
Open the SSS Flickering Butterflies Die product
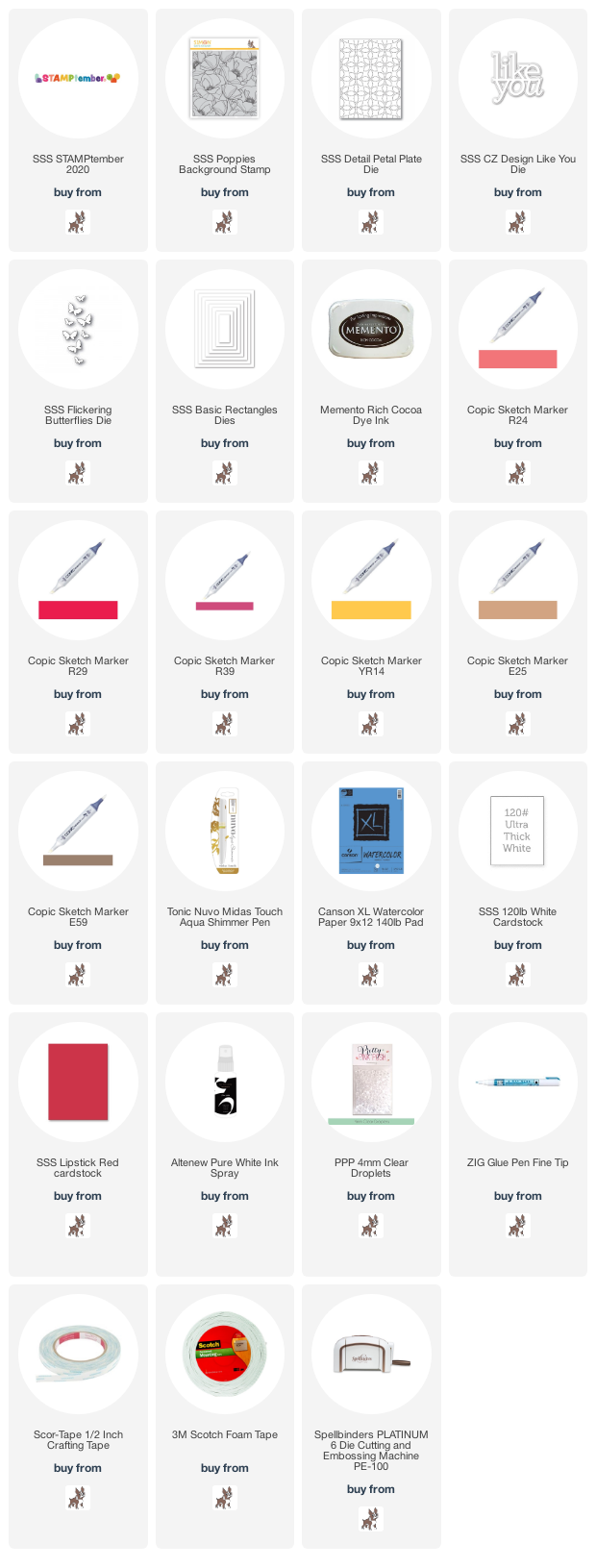[78, 330]
